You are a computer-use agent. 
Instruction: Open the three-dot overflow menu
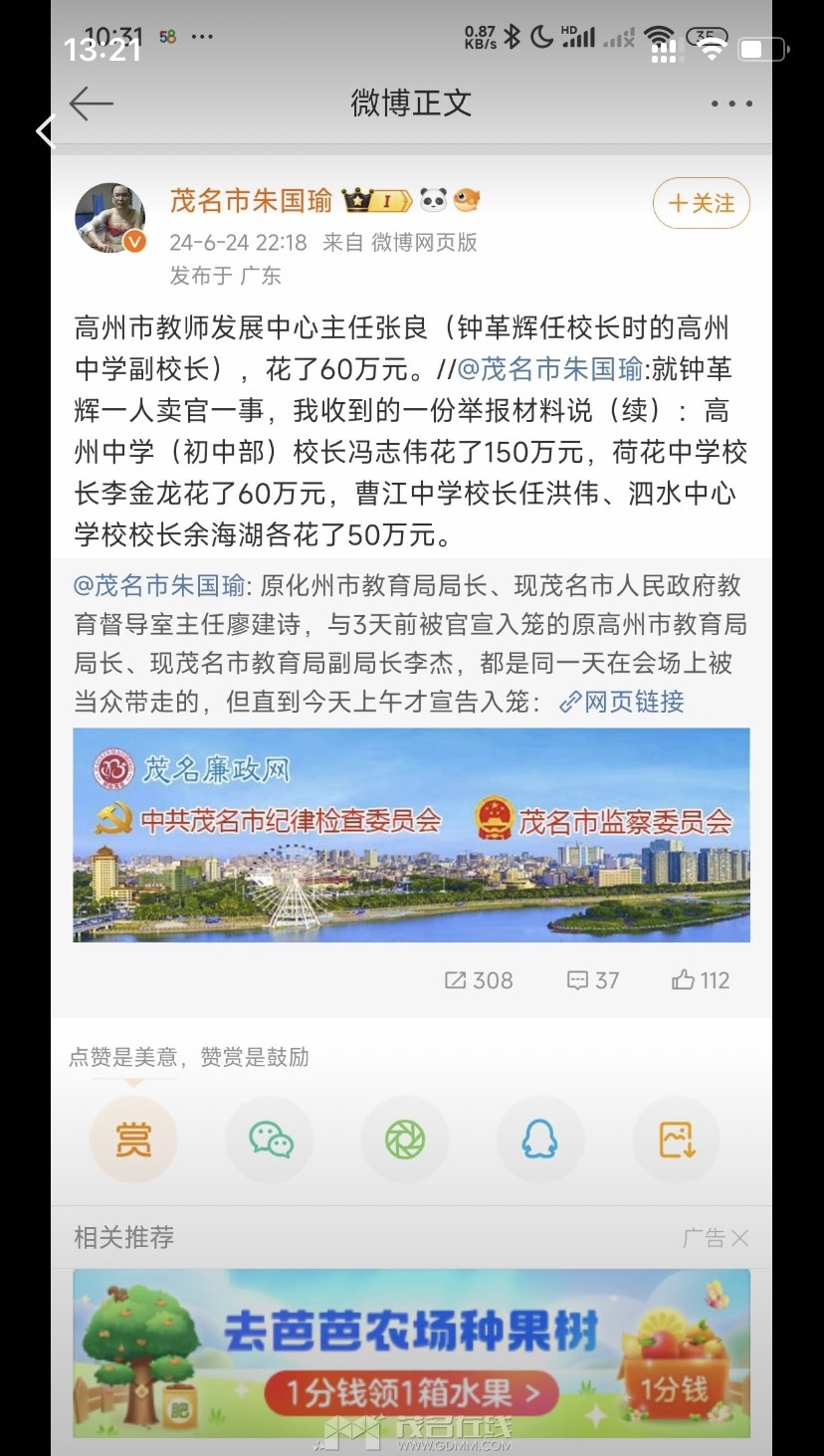pos(731,104)
